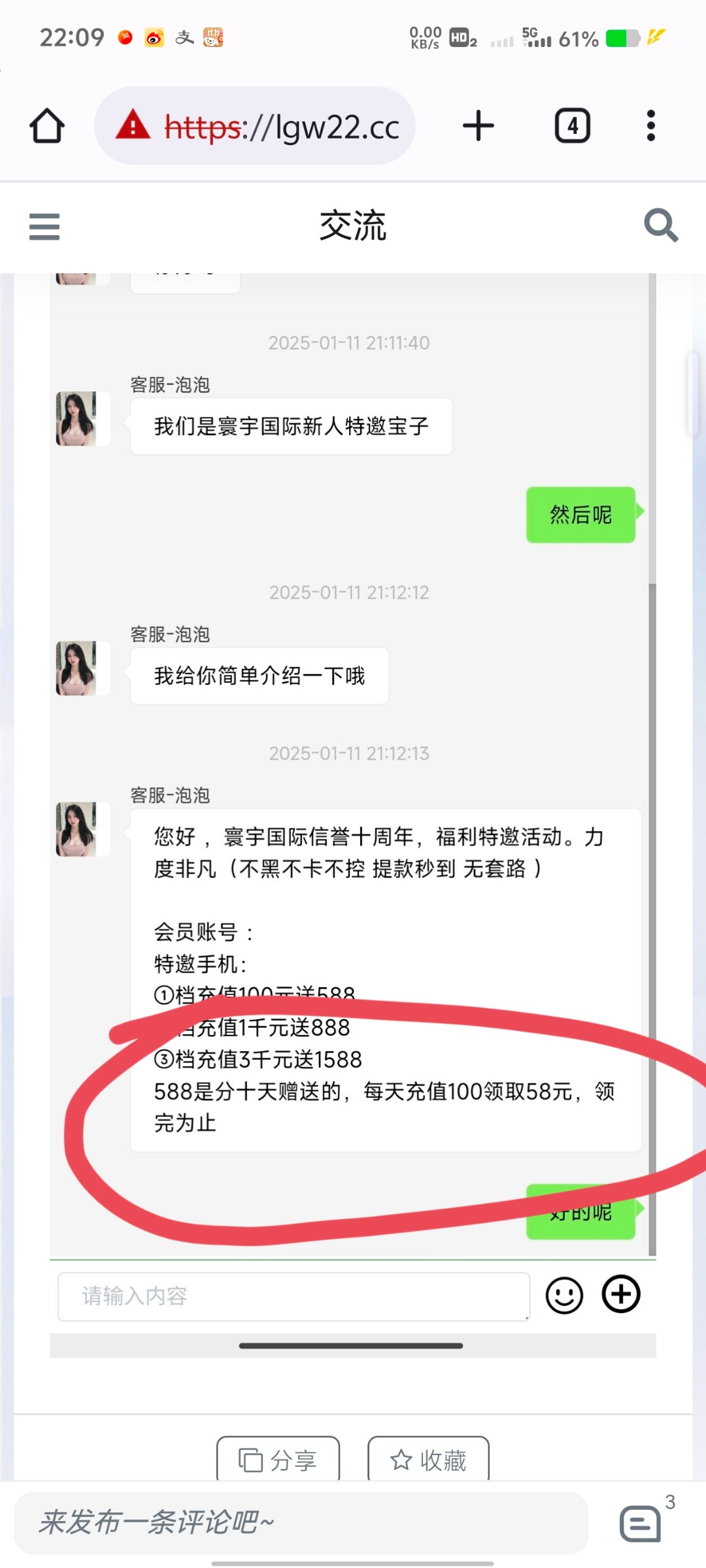Viewport: 706px width, 1568px height.
Task: Tap the 来发布一条评论吧 comment field
Action: tap(301, 1522)
